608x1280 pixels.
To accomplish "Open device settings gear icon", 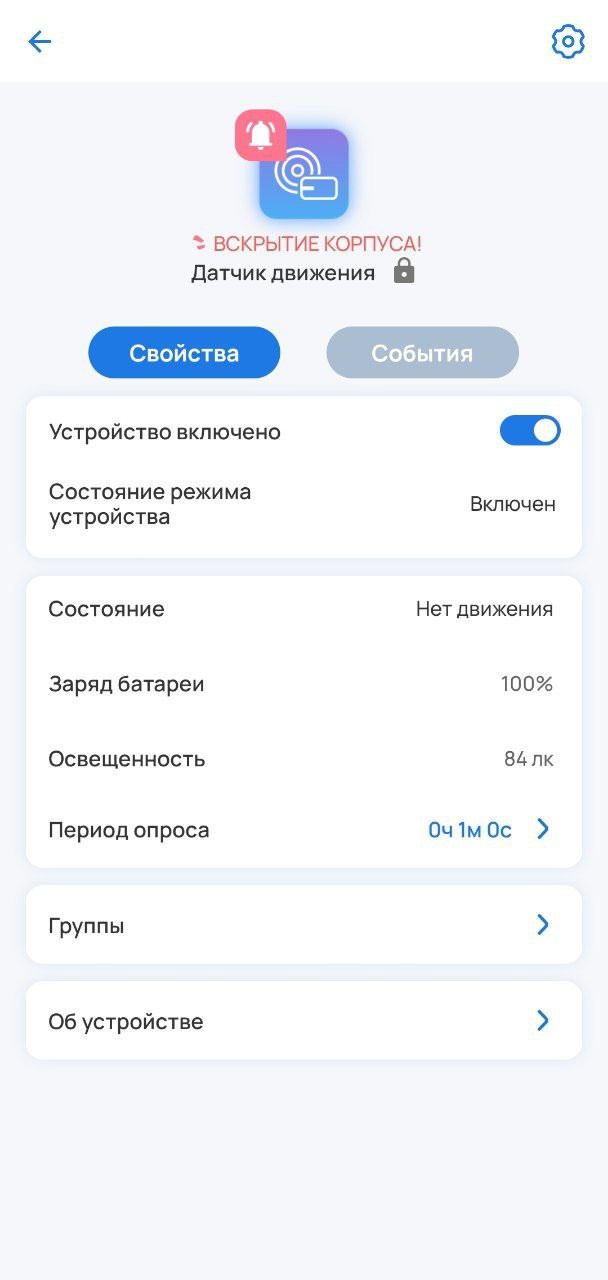I will (x=567, y=41).
